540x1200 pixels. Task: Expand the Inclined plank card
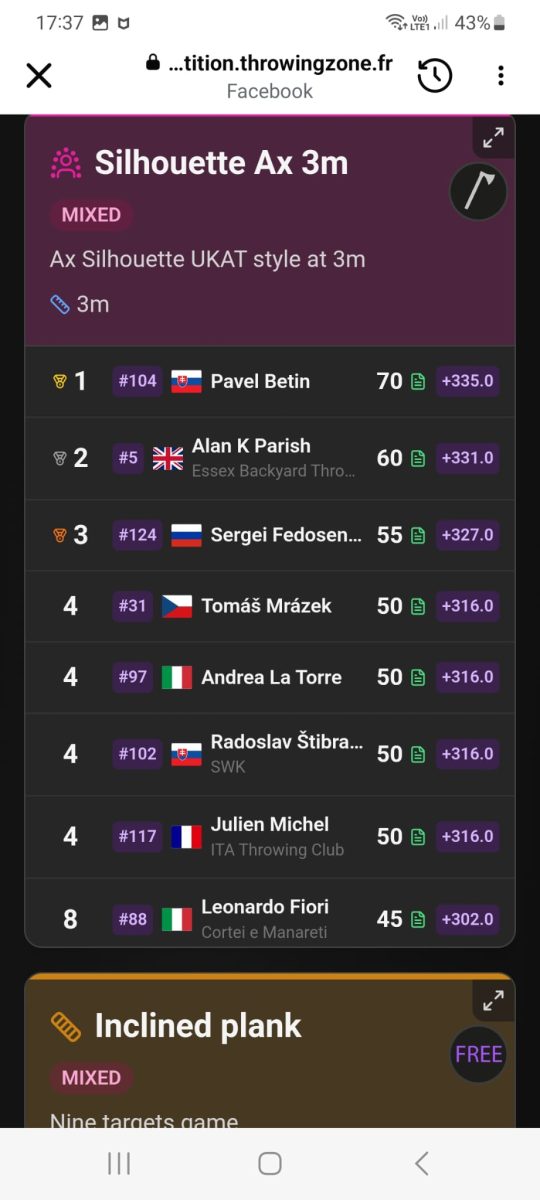(x=493, y=1000)
